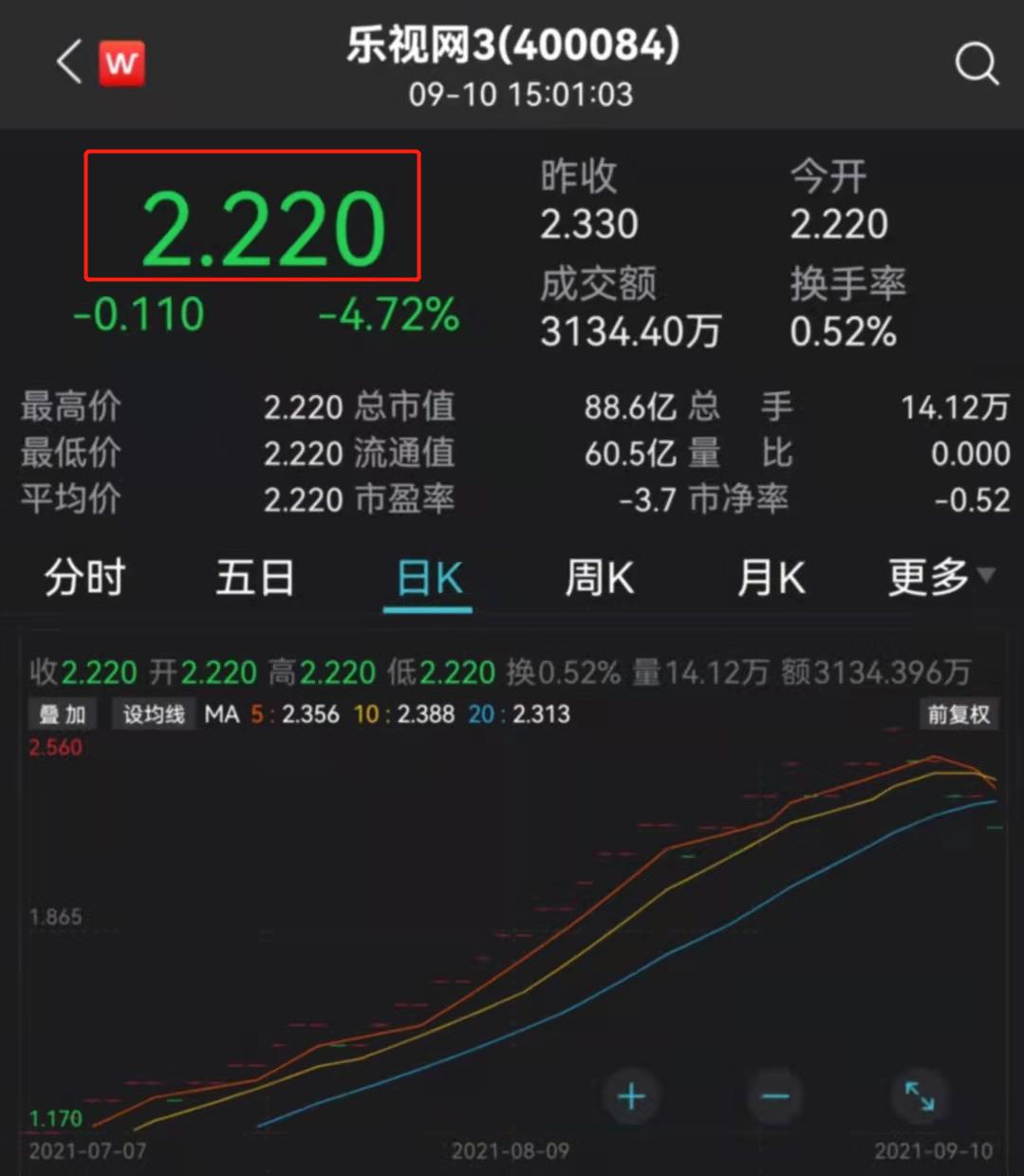
Task: Open the Wind app logo
Action: tap(121, 63)
